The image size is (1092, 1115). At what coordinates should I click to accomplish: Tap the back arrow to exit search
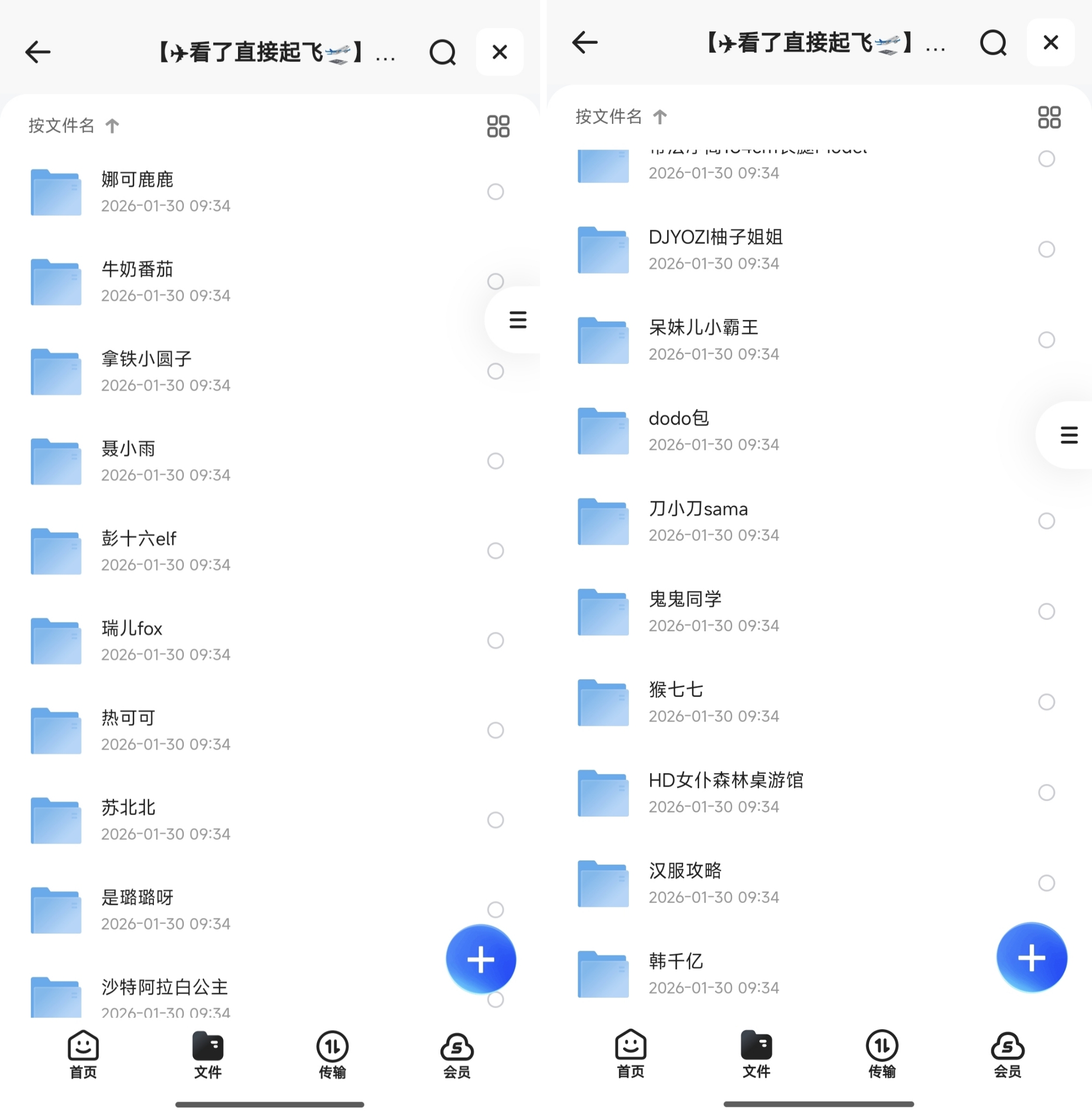tap(37, 52)
